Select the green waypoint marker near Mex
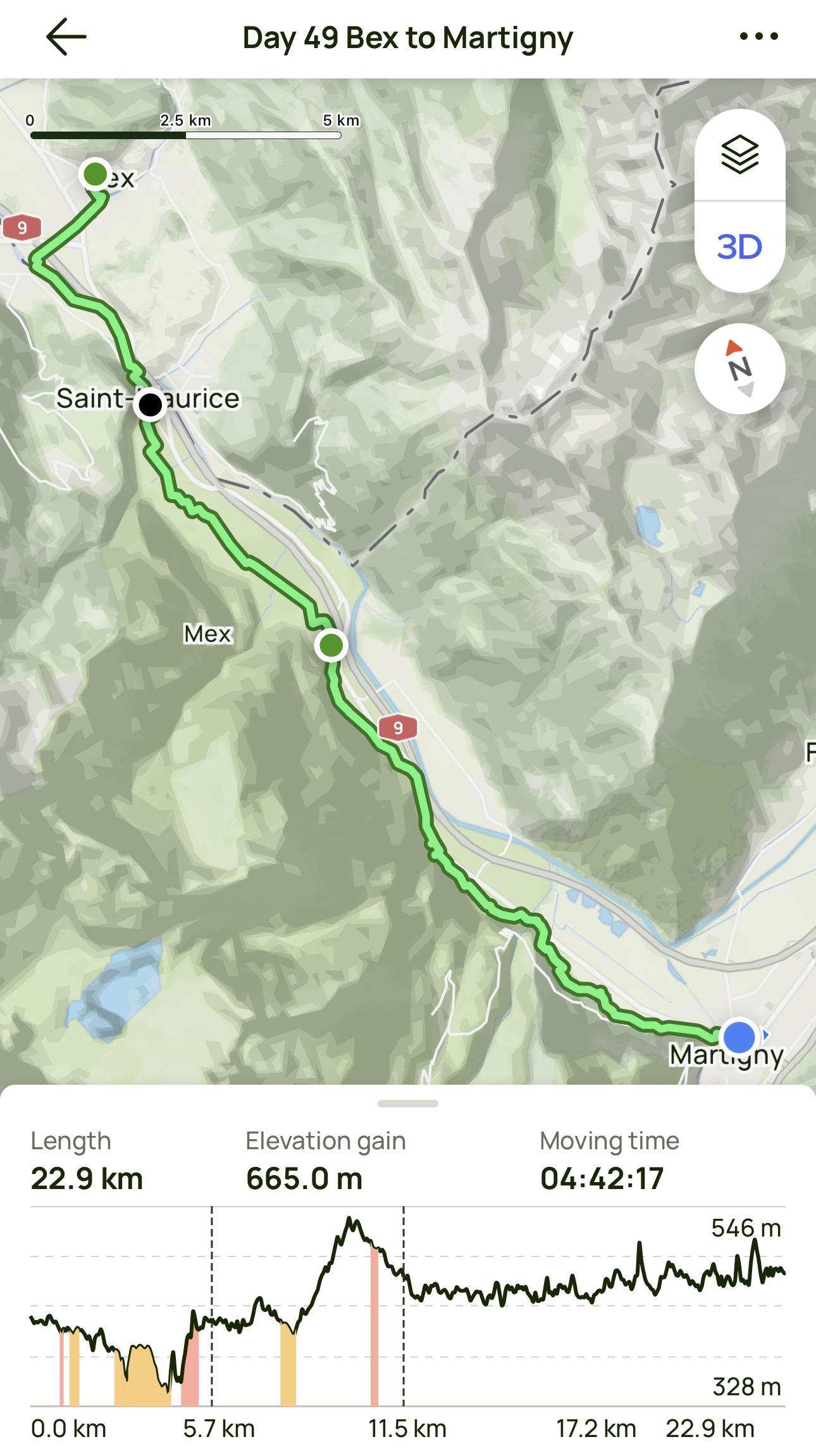816x1456 pixels. coord(331,646)
